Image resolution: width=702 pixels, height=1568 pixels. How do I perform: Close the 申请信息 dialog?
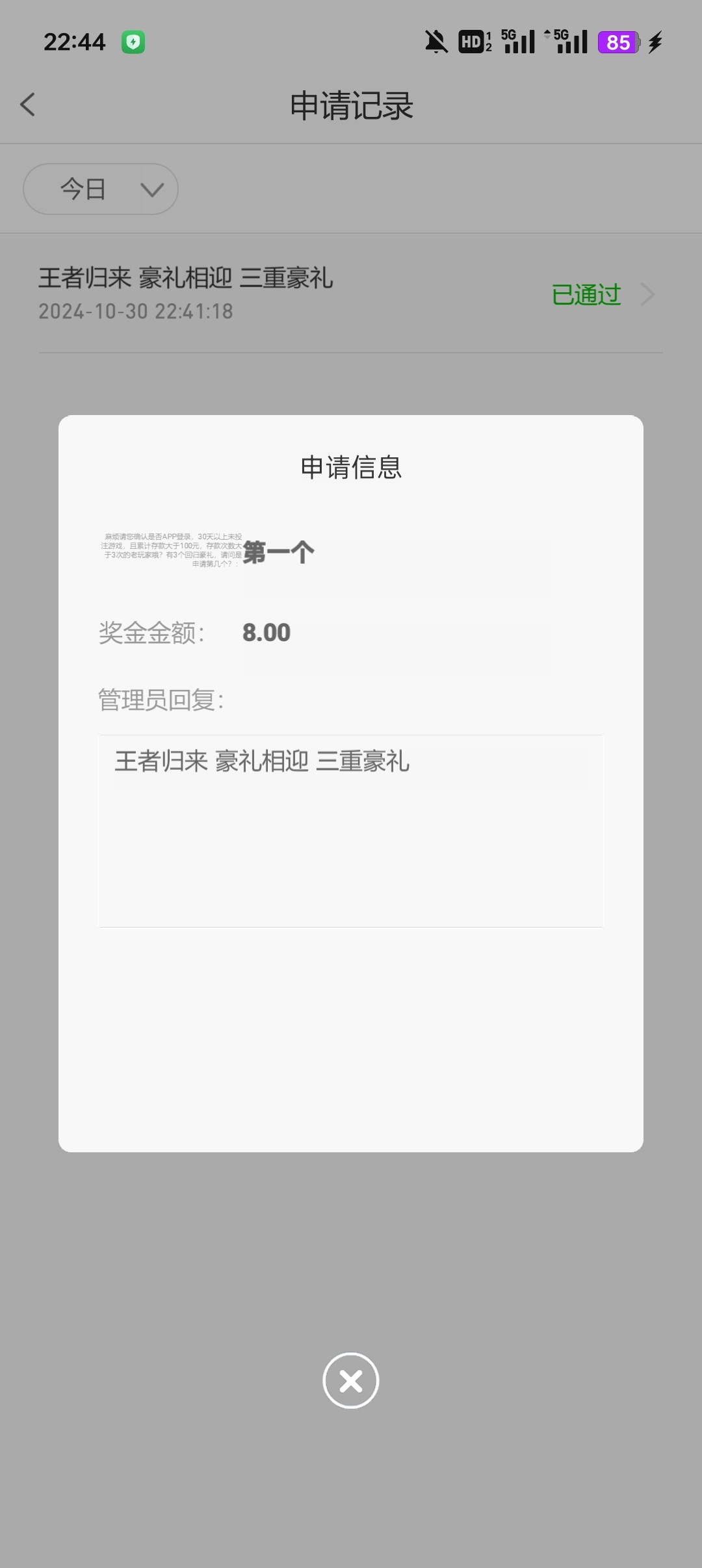[x=351, y=1380]
